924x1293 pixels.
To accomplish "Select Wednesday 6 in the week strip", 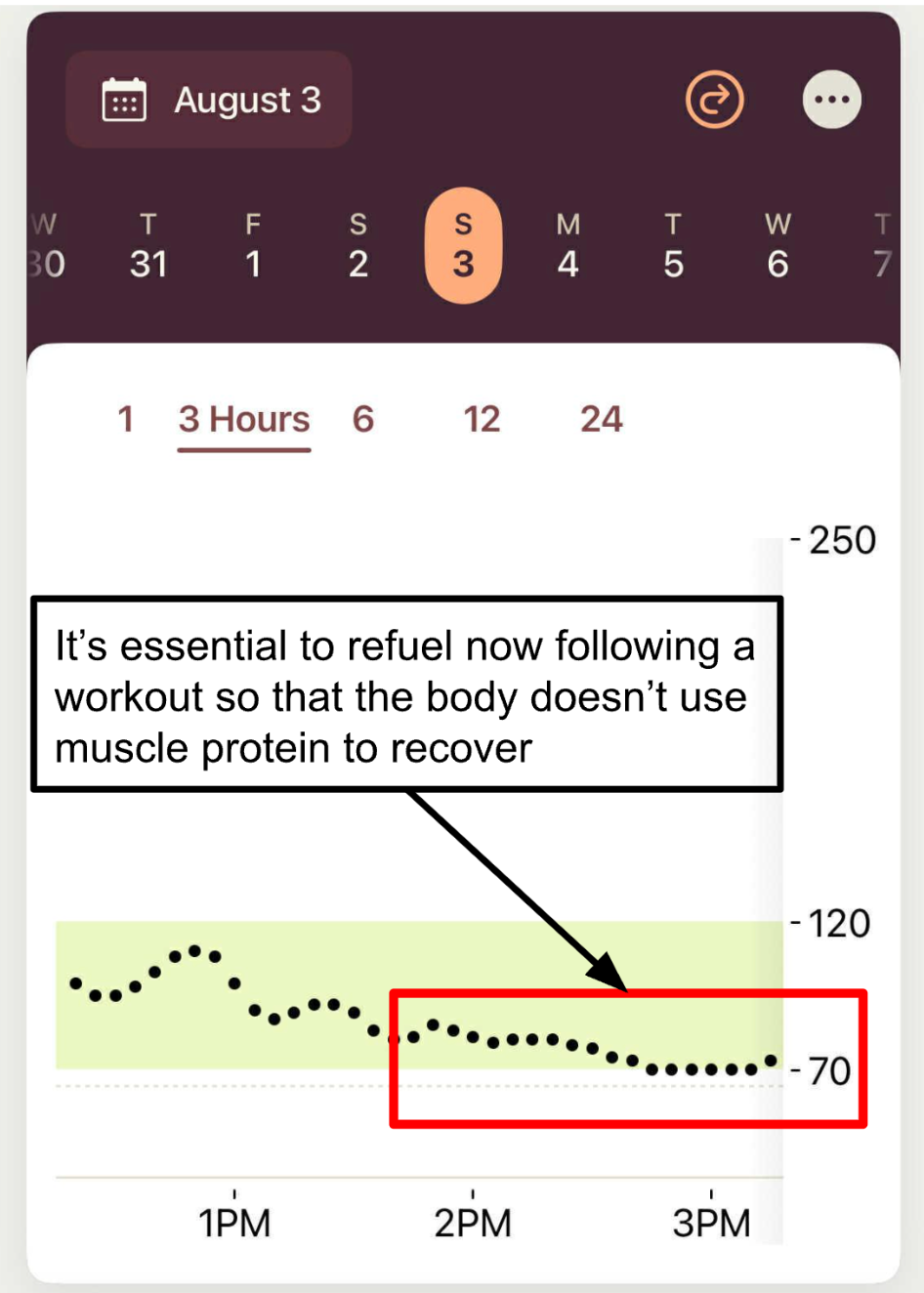I will pyautogui.click(x=777, y=246).
